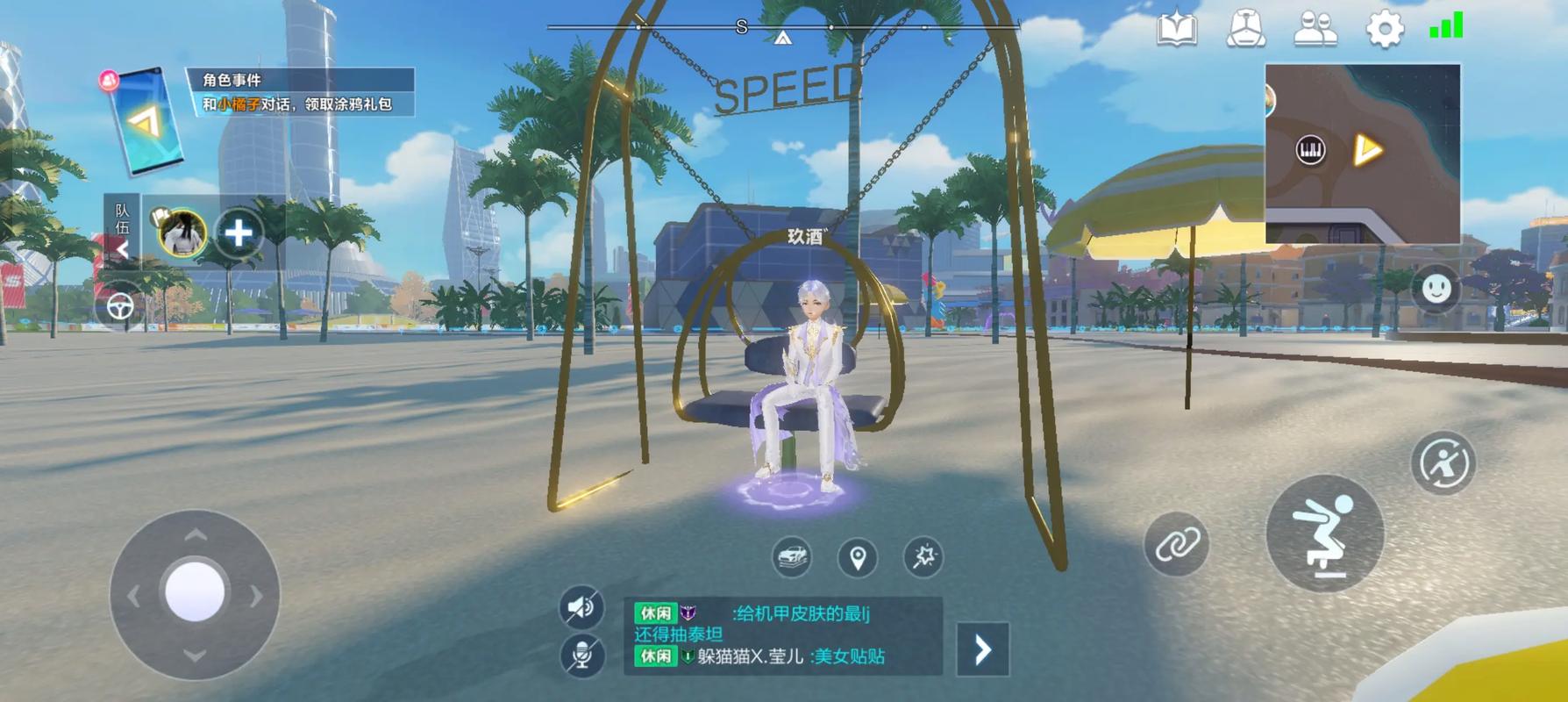Screen dimensions: 1568x702
Task: Open the settings gear
Action: pos(1385,30)
